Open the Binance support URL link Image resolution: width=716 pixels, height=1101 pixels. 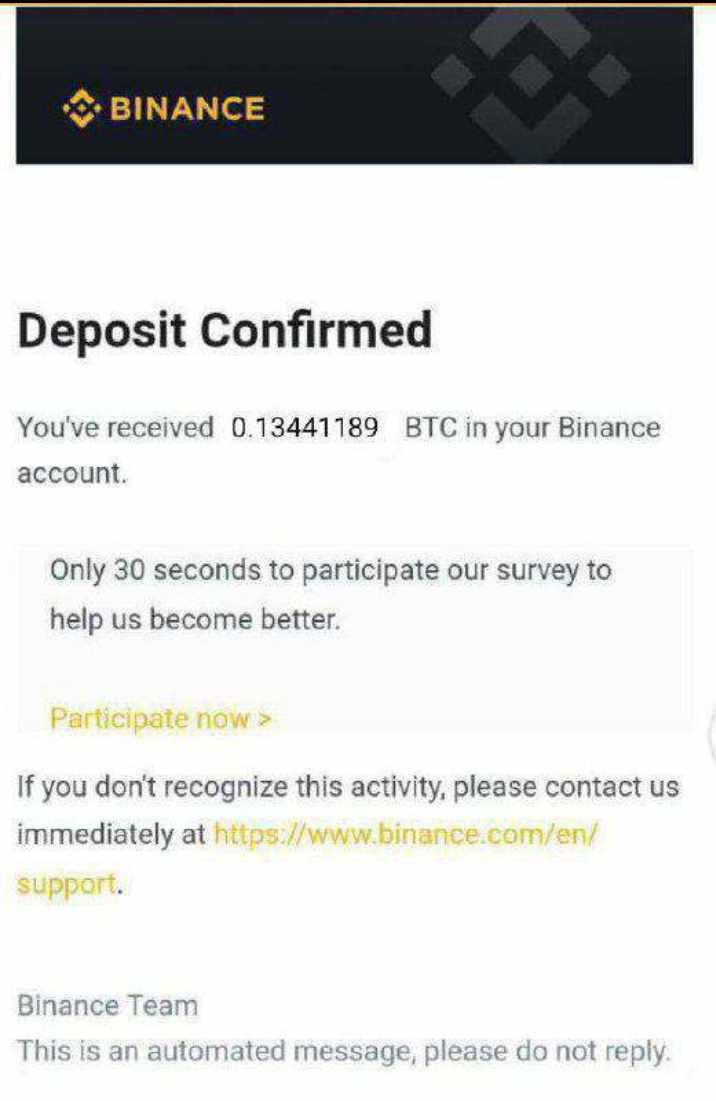(x=405, y=832)
